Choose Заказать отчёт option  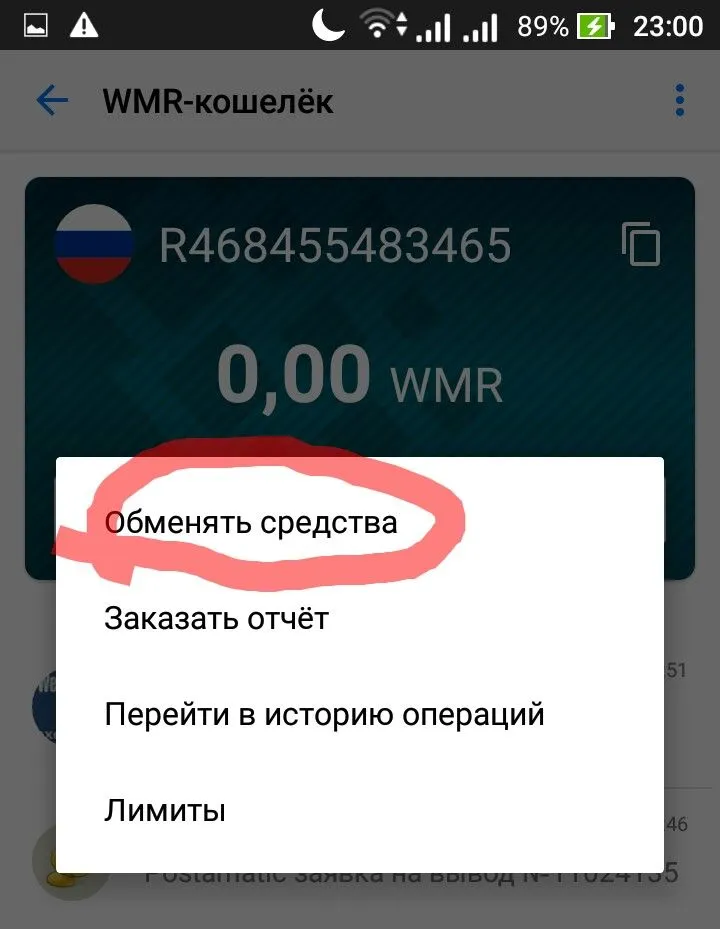tap(216, 619)
